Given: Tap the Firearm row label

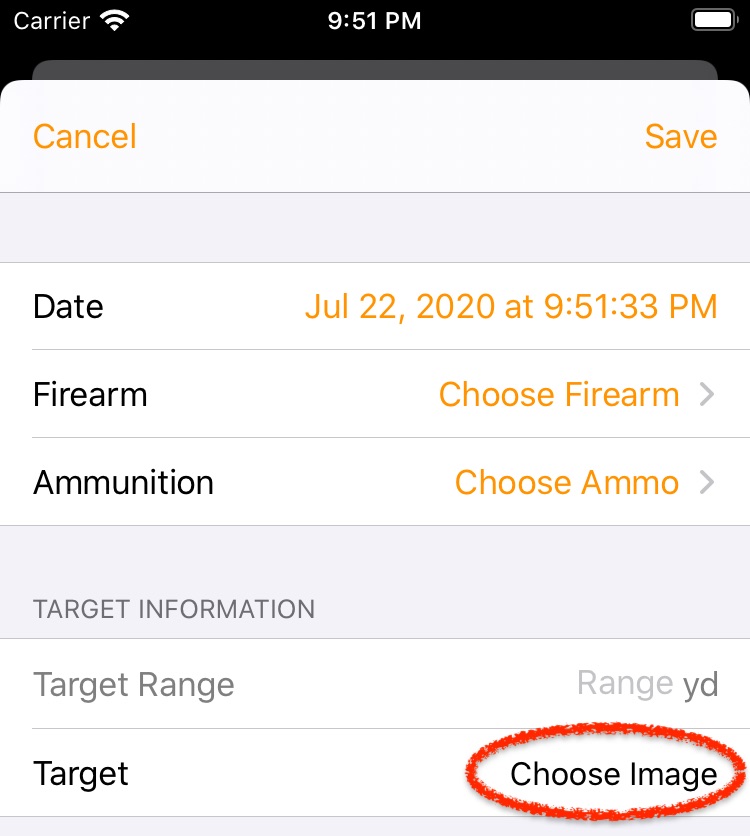Looking at the screenshot, I should 89,394.
